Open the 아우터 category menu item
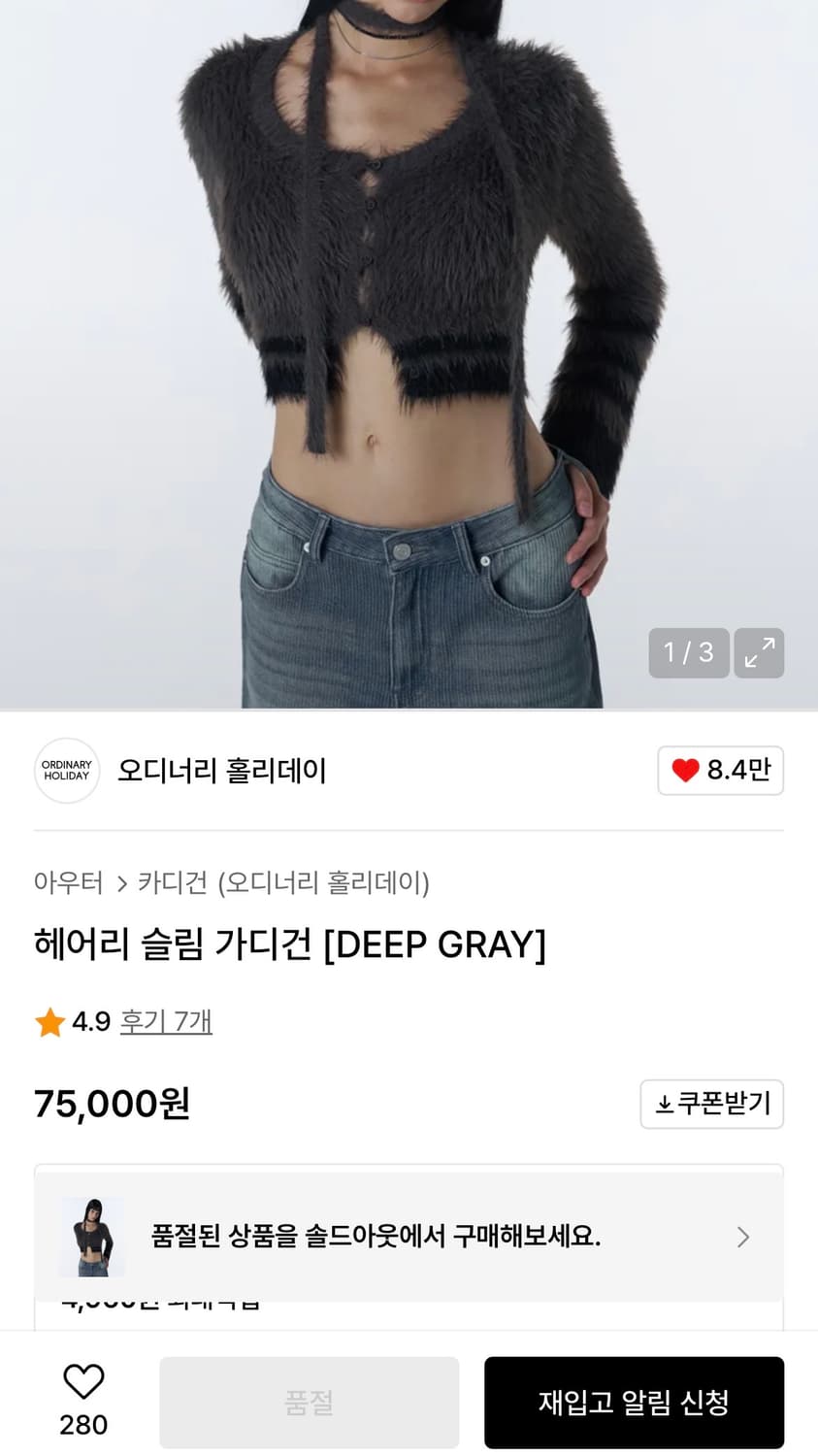This screenshot has width=818, height=1456. (x=69, y=882)
